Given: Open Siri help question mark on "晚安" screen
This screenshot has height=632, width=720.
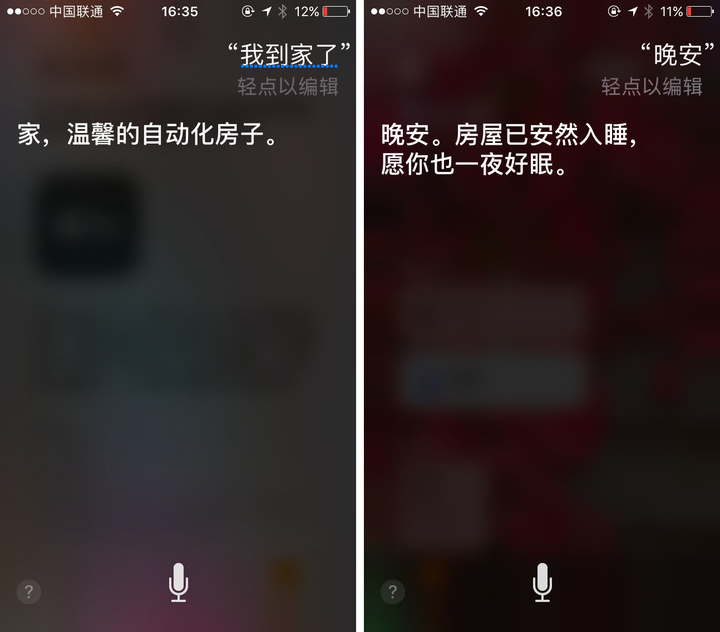Looking at the screenshot, I should (x=393, y=591).
